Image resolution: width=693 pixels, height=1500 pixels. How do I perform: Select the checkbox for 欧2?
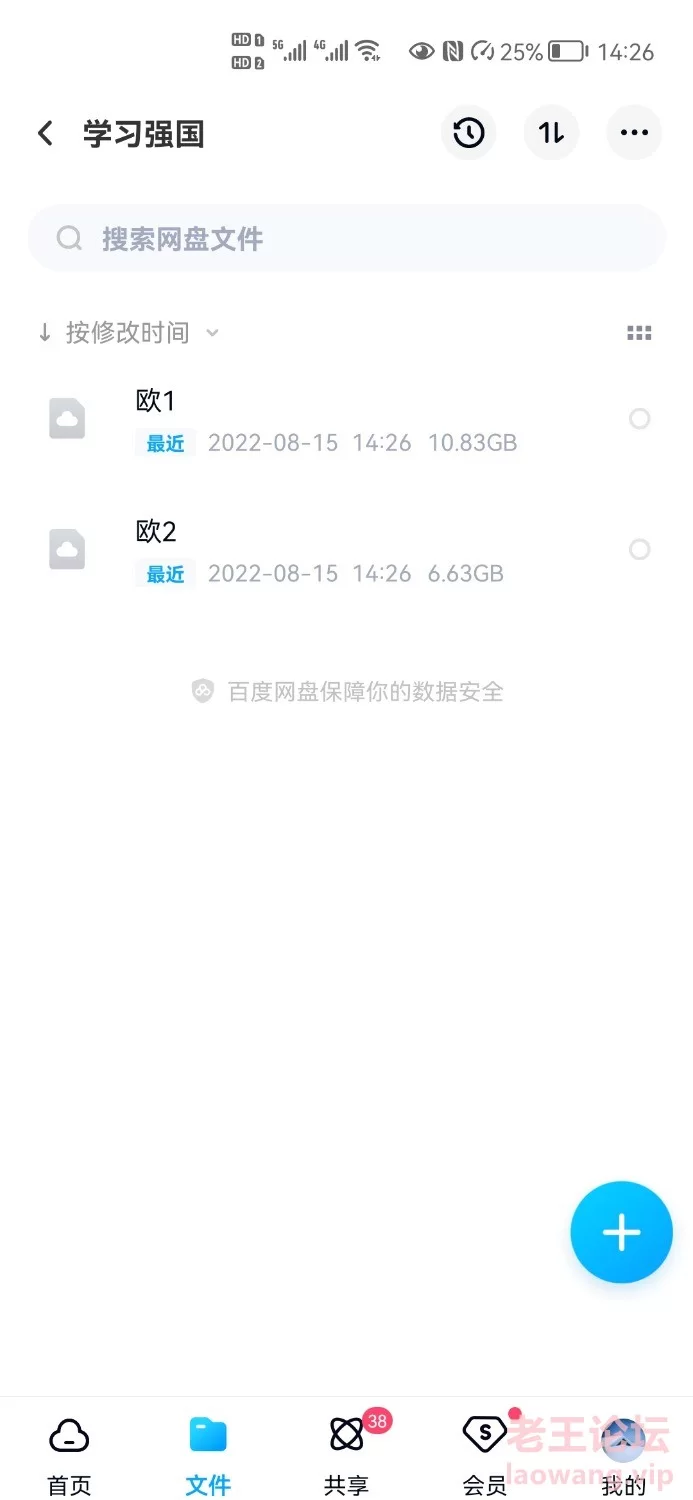point(640,549)
